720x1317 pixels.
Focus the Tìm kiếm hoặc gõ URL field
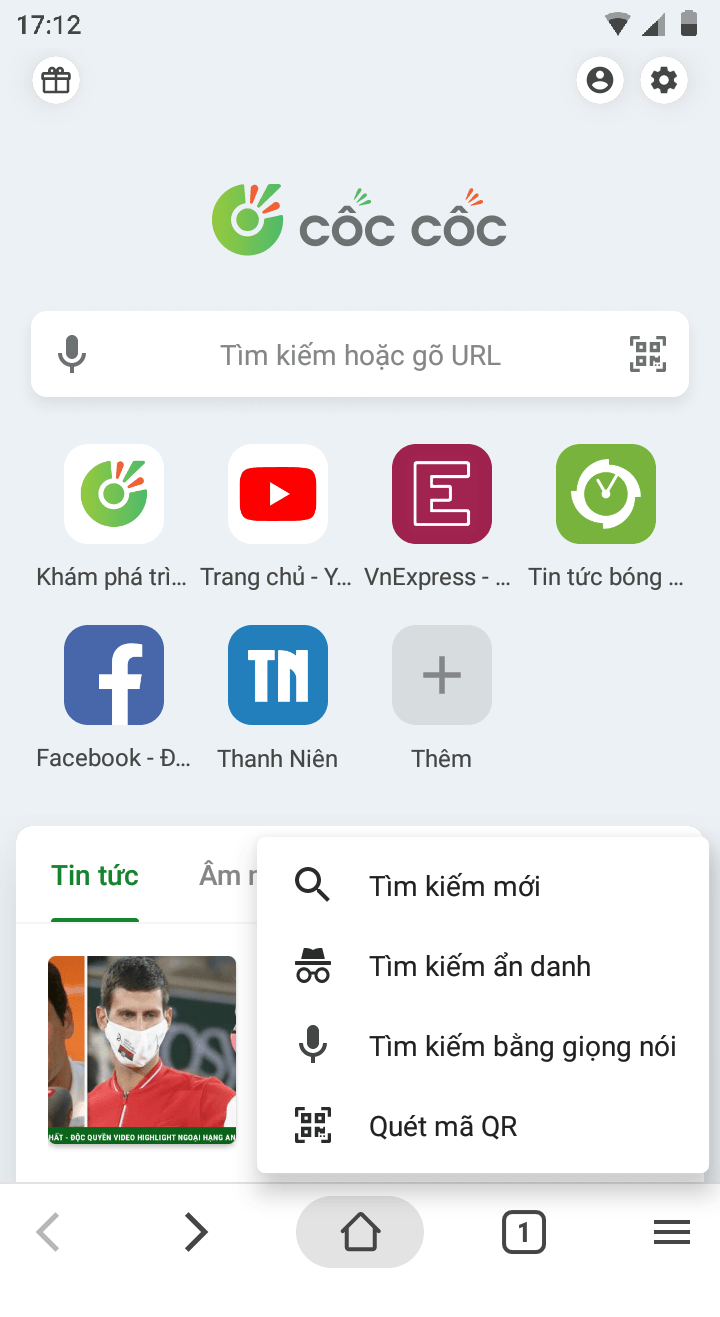point(360,355)
